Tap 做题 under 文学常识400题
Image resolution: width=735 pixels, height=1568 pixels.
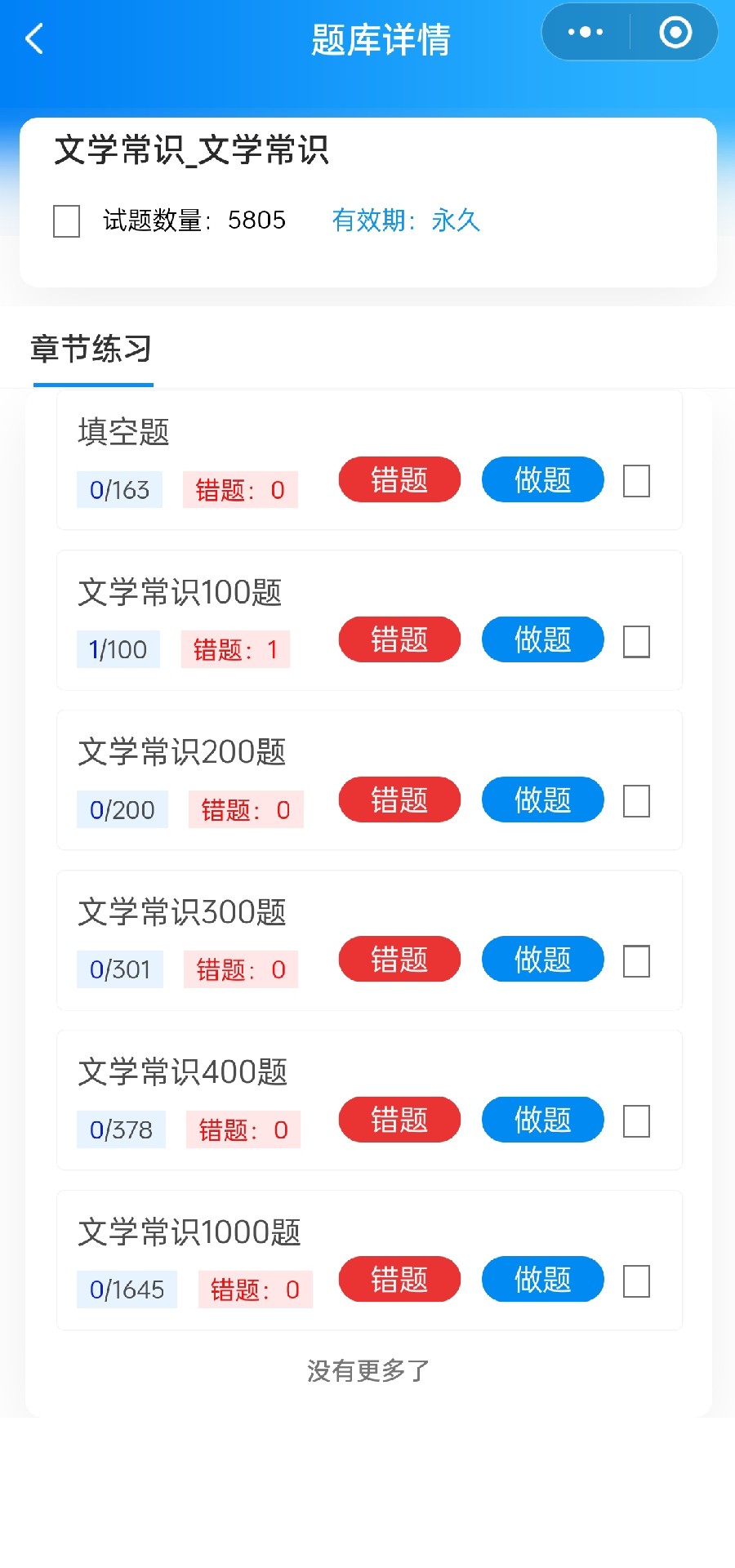(x=542, y=1119)
